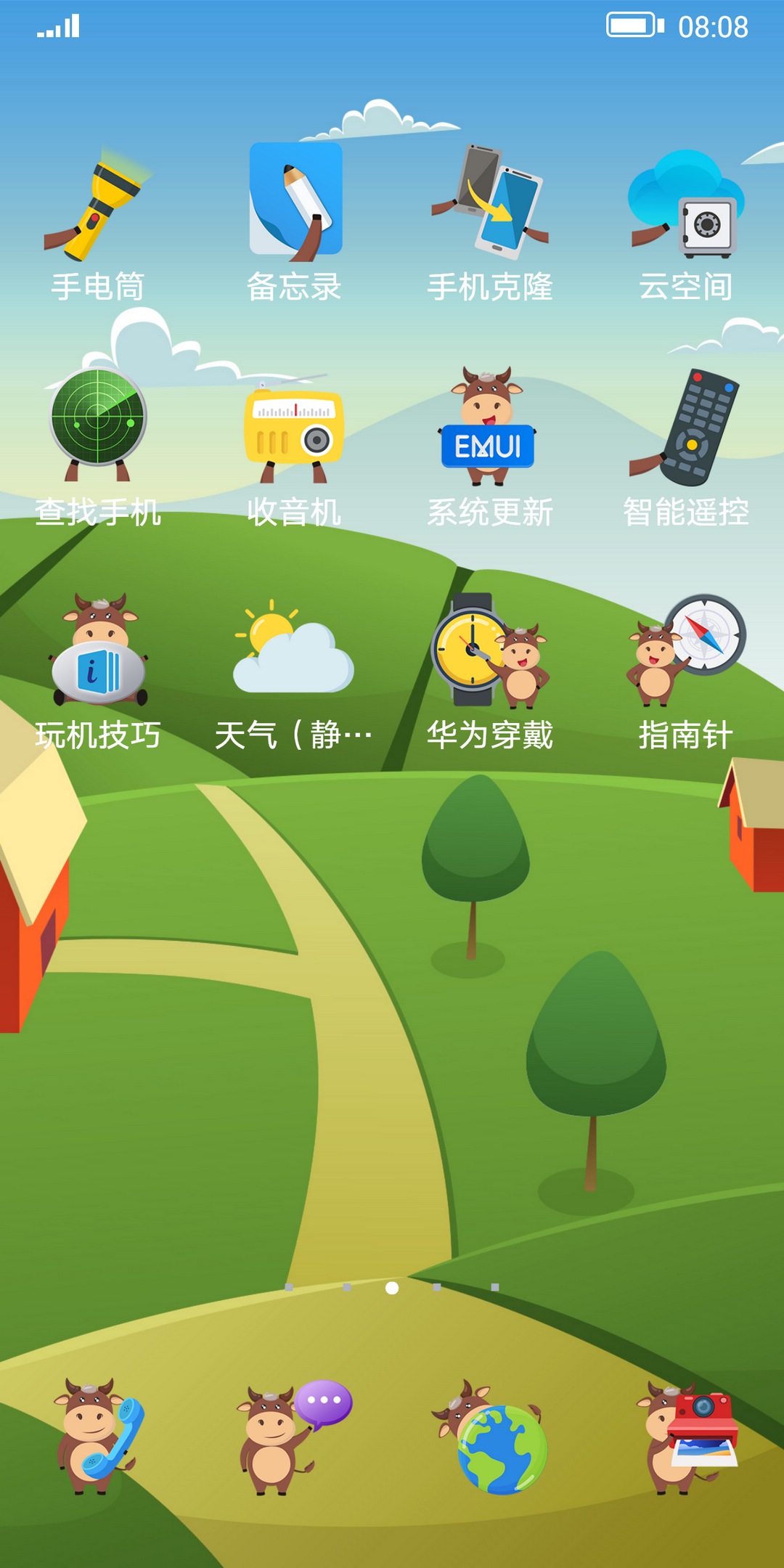The image size is (784, 1568).
Task: Open the phone dialer in the dock
Action: (98, 1436)
